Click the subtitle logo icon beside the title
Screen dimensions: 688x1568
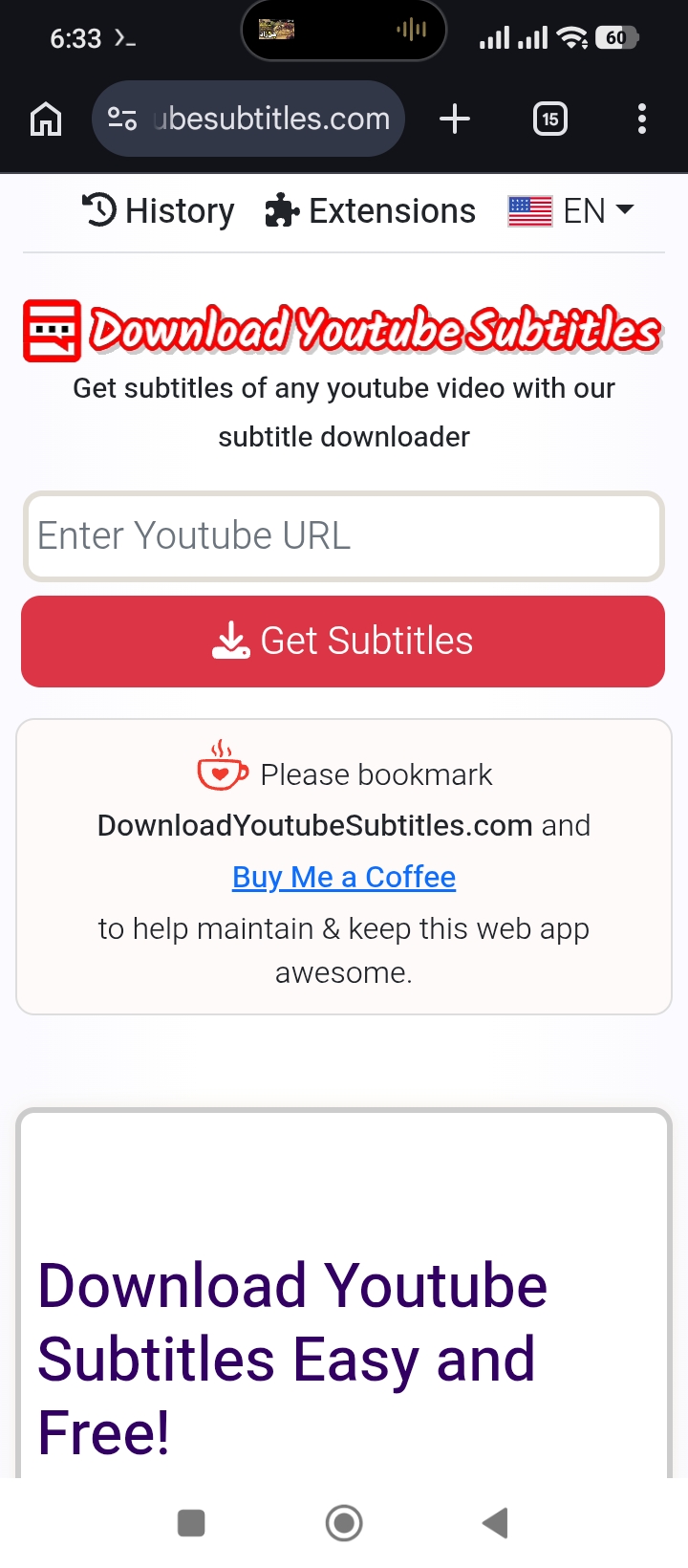(x=53, y=329)
